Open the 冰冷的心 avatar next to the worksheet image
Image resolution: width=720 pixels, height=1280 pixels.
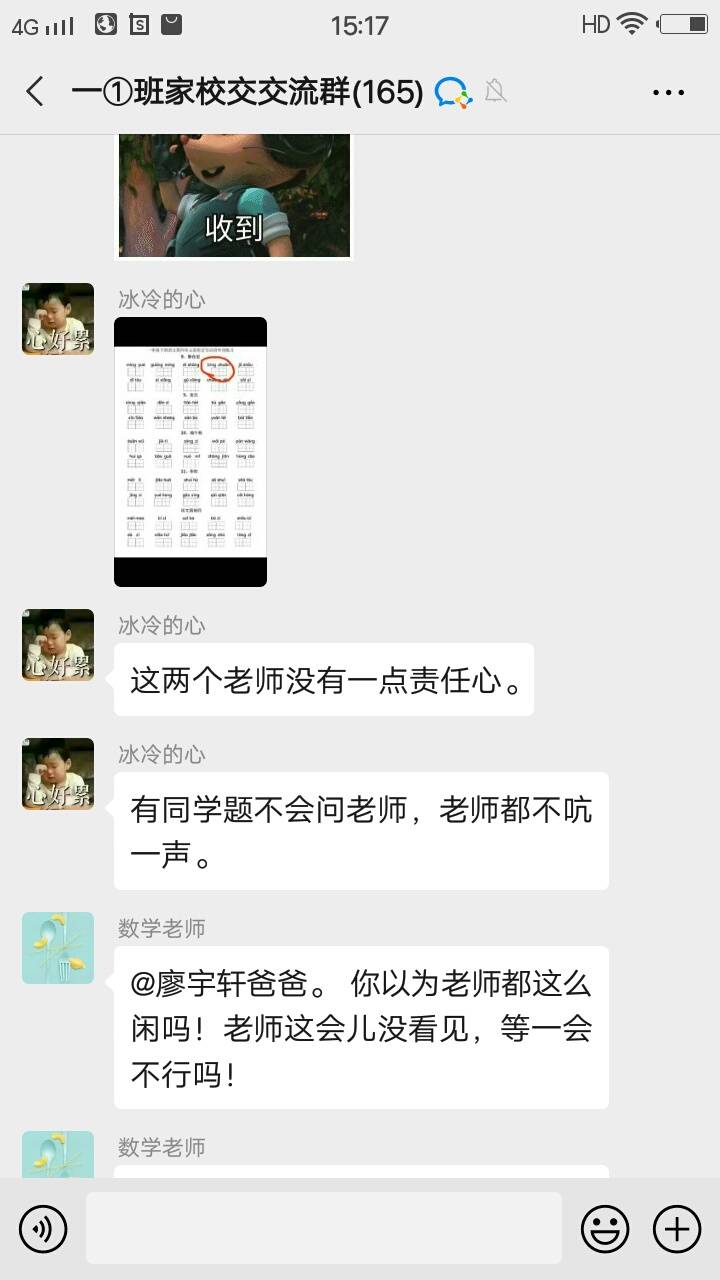point(58,319)
